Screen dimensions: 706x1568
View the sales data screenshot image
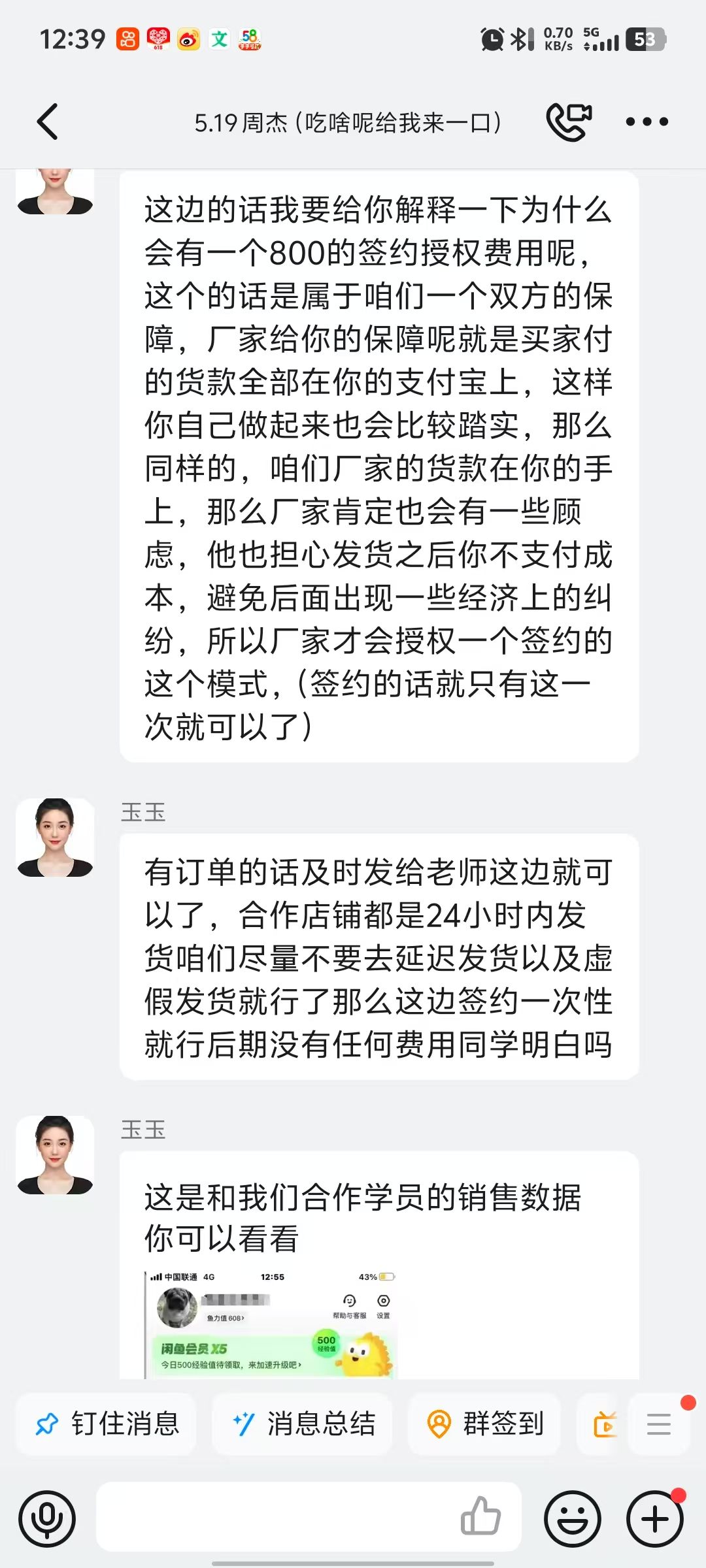(270, 1325)
